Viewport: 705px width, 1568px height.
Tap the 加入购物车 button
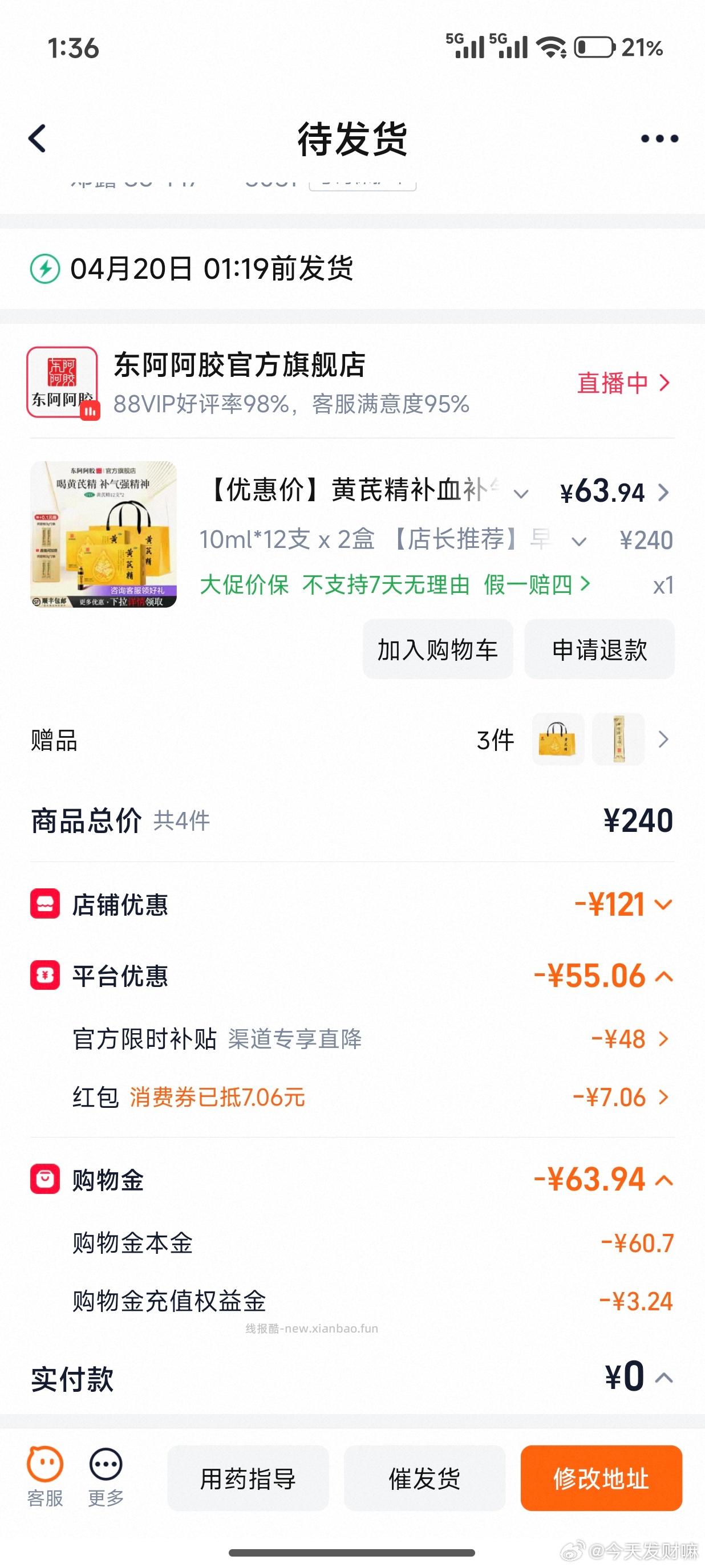click(x=437, y=649)
